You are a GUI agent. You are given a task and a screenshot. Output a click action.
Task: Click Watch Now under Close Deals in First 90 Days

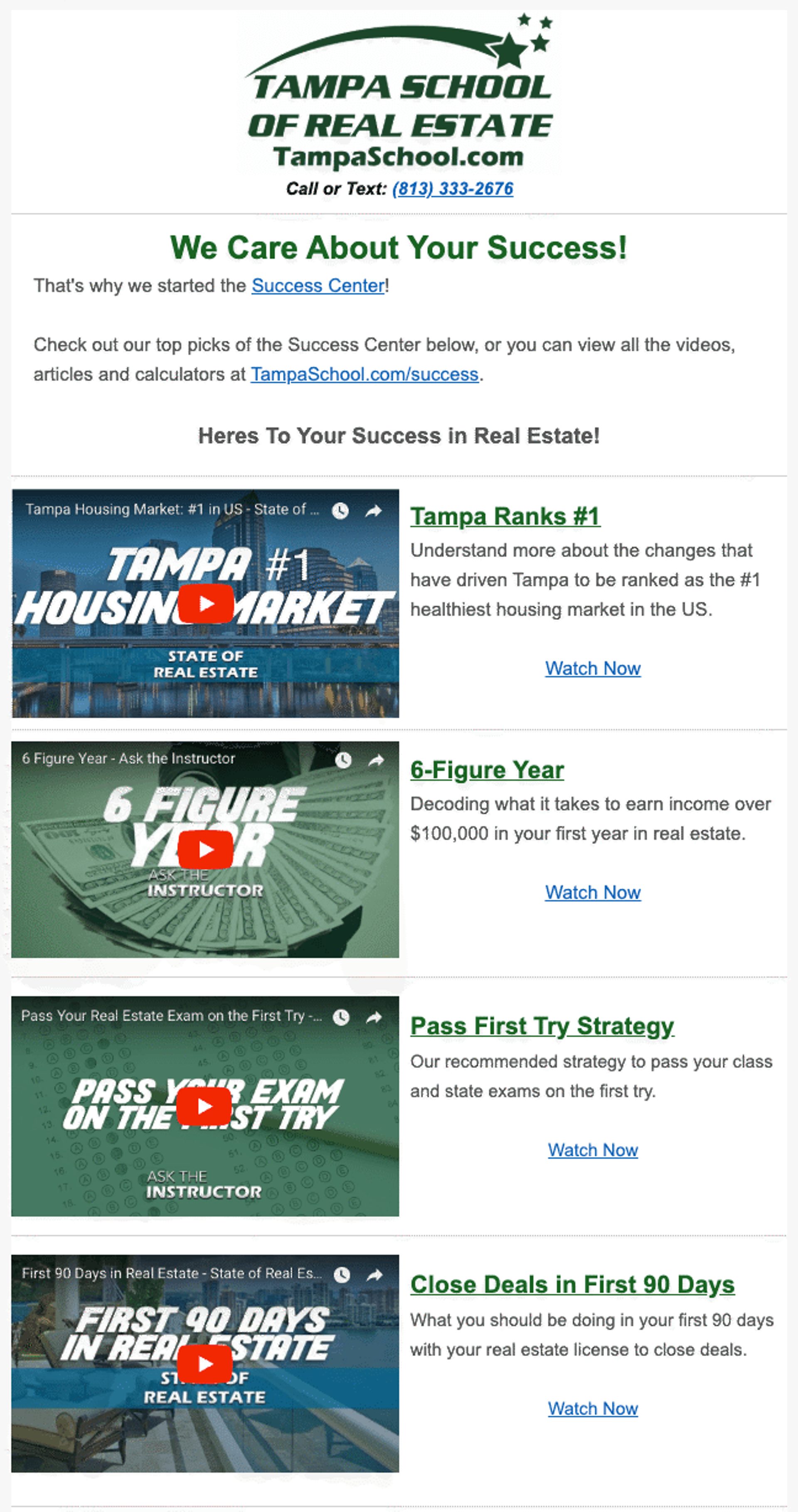[593, 1409]
